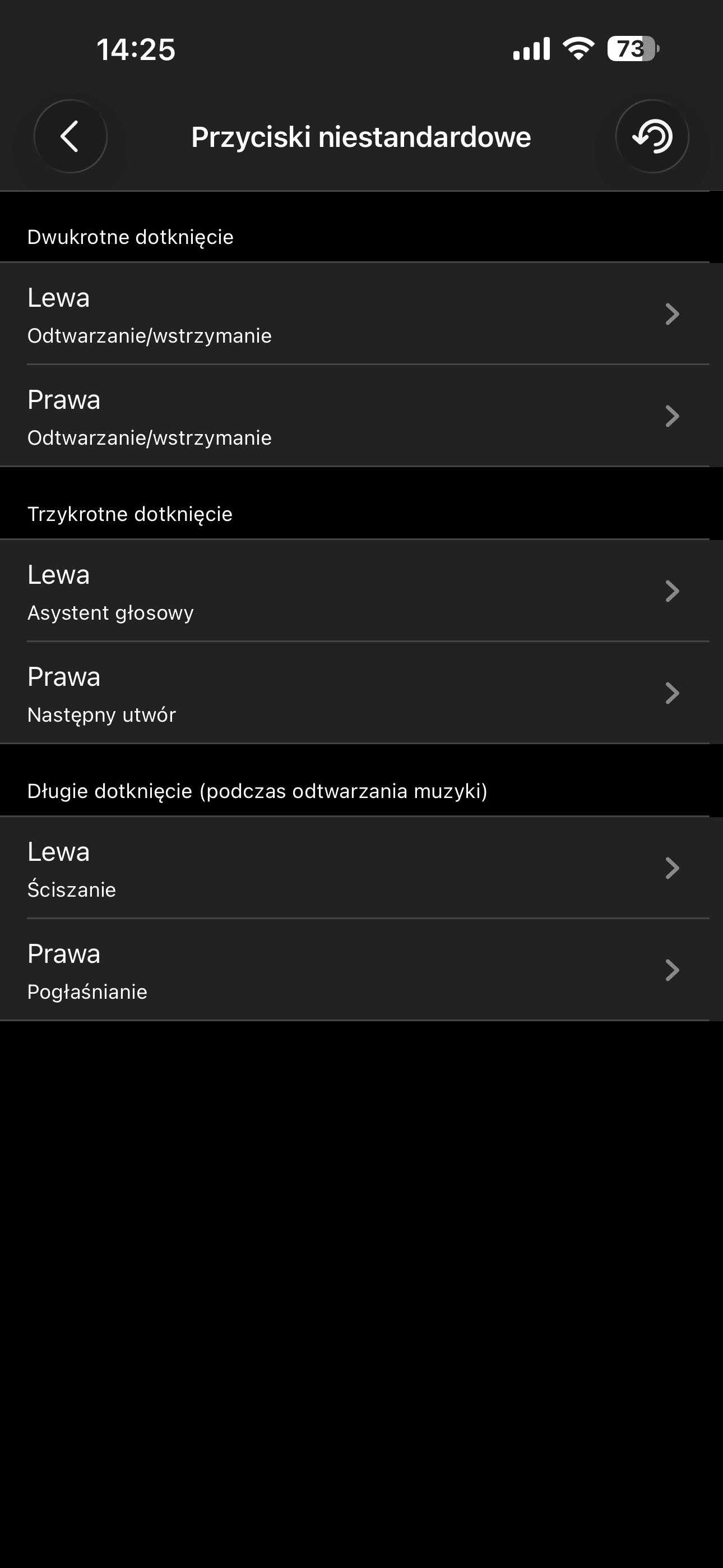The image size is (723, 1568).
Task: Tap Prawa Pogłaśnianie row
Action: point(355,970)
